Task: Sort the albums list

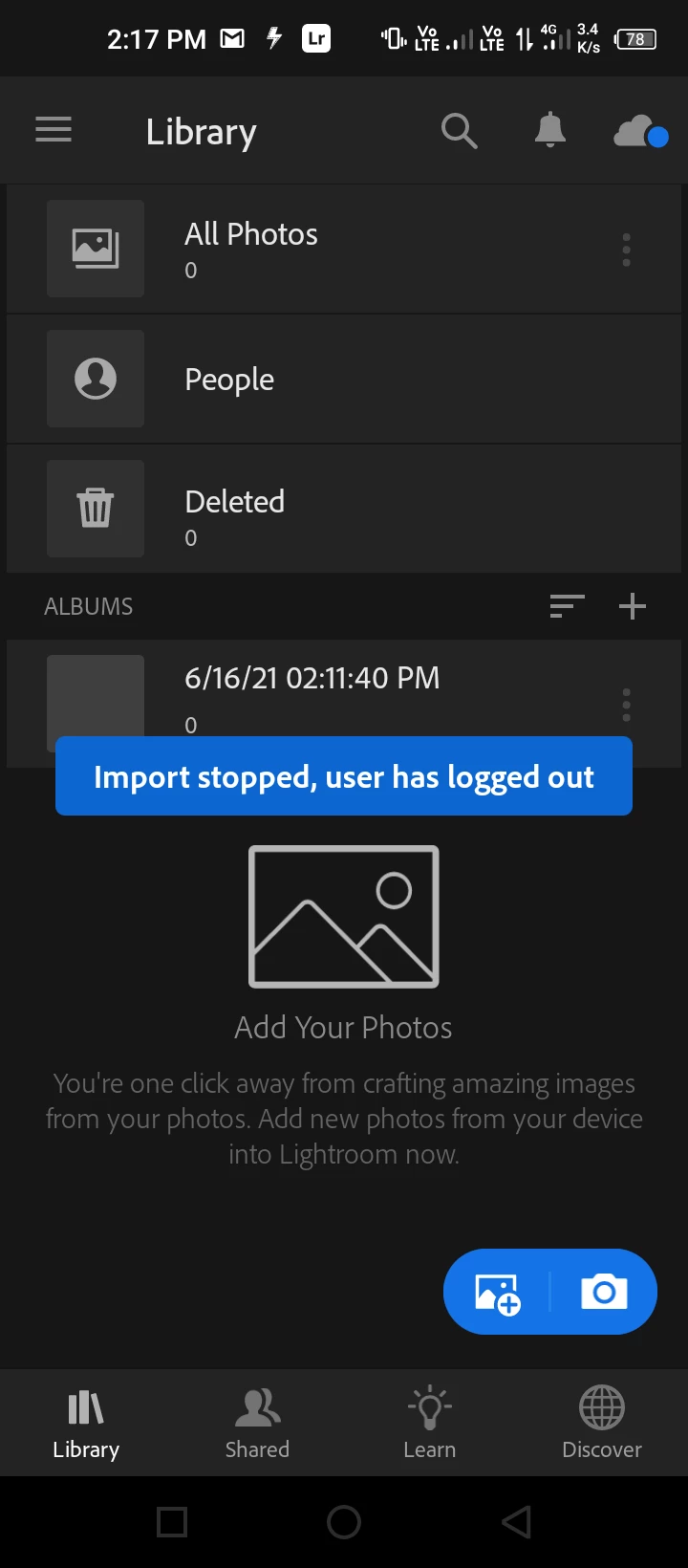Action: (567, 606)
